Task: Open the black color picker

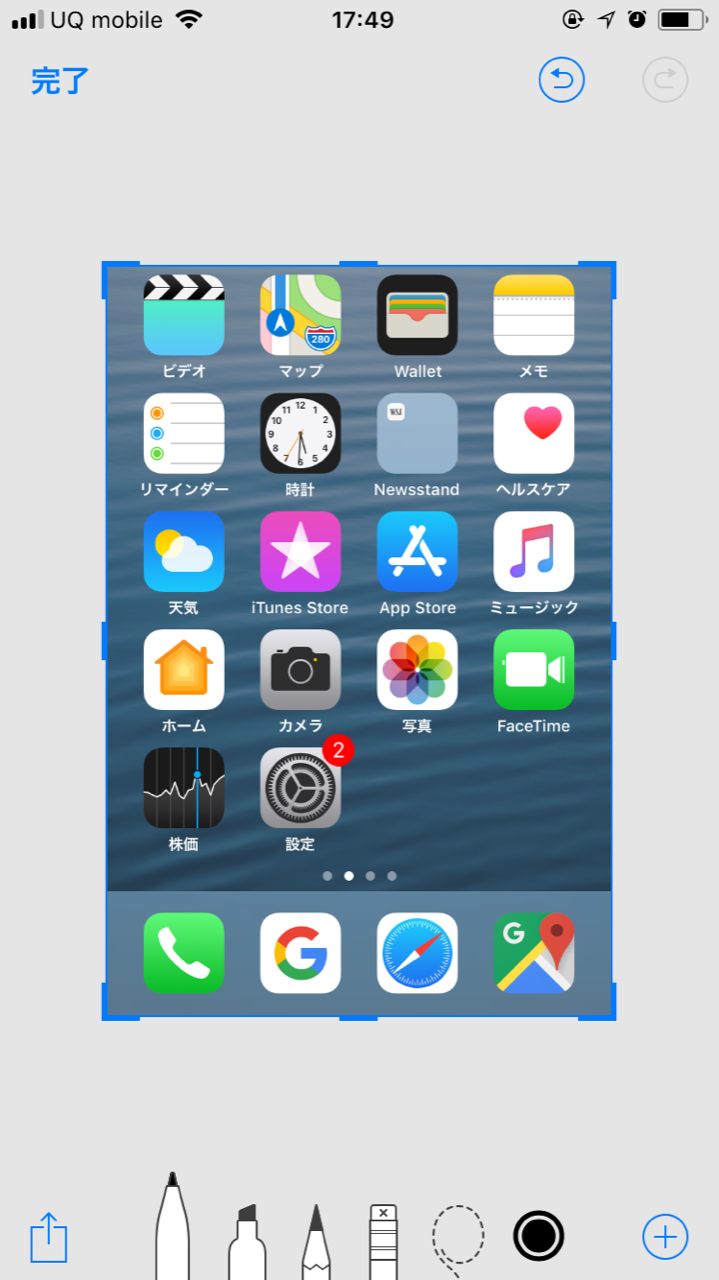Action: pyautogui.click(x=539, y=1236)
